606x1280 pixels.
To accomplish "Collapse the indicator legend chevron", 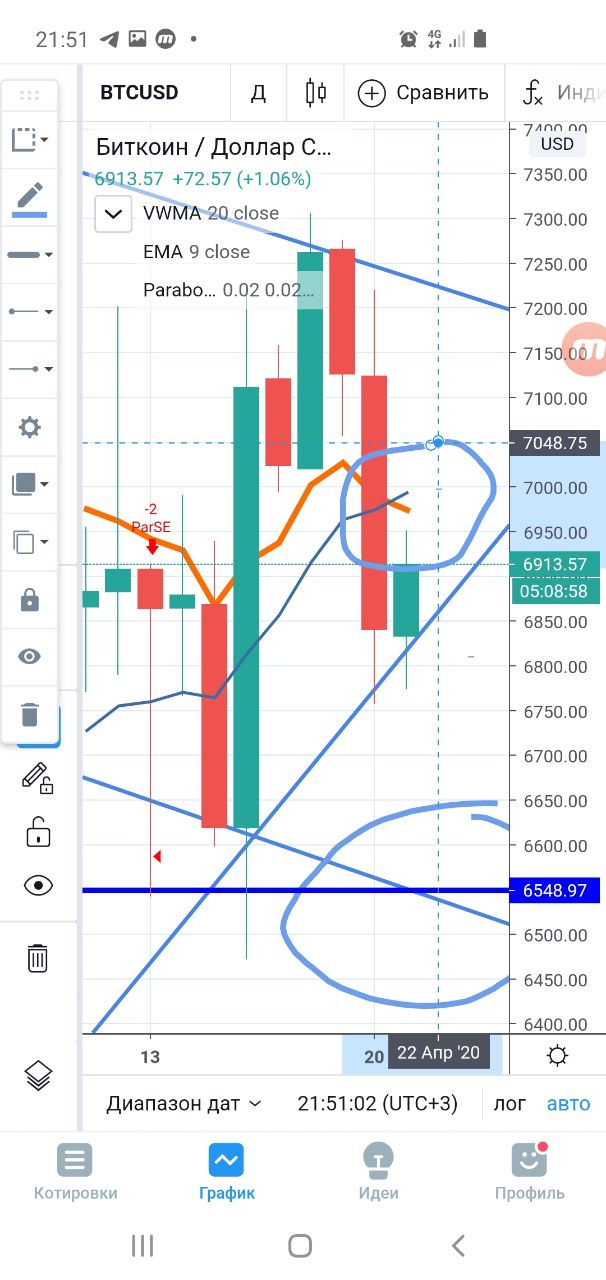I will pyautogui.click(x=113, y=213).
